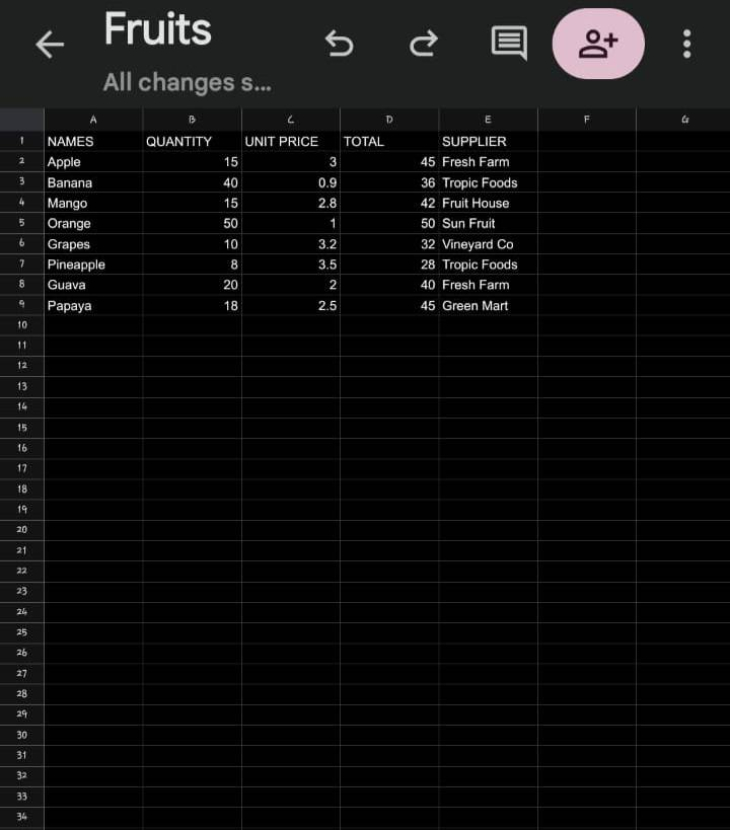
Task: Redo the last action
Action: [x=424, y=43]
